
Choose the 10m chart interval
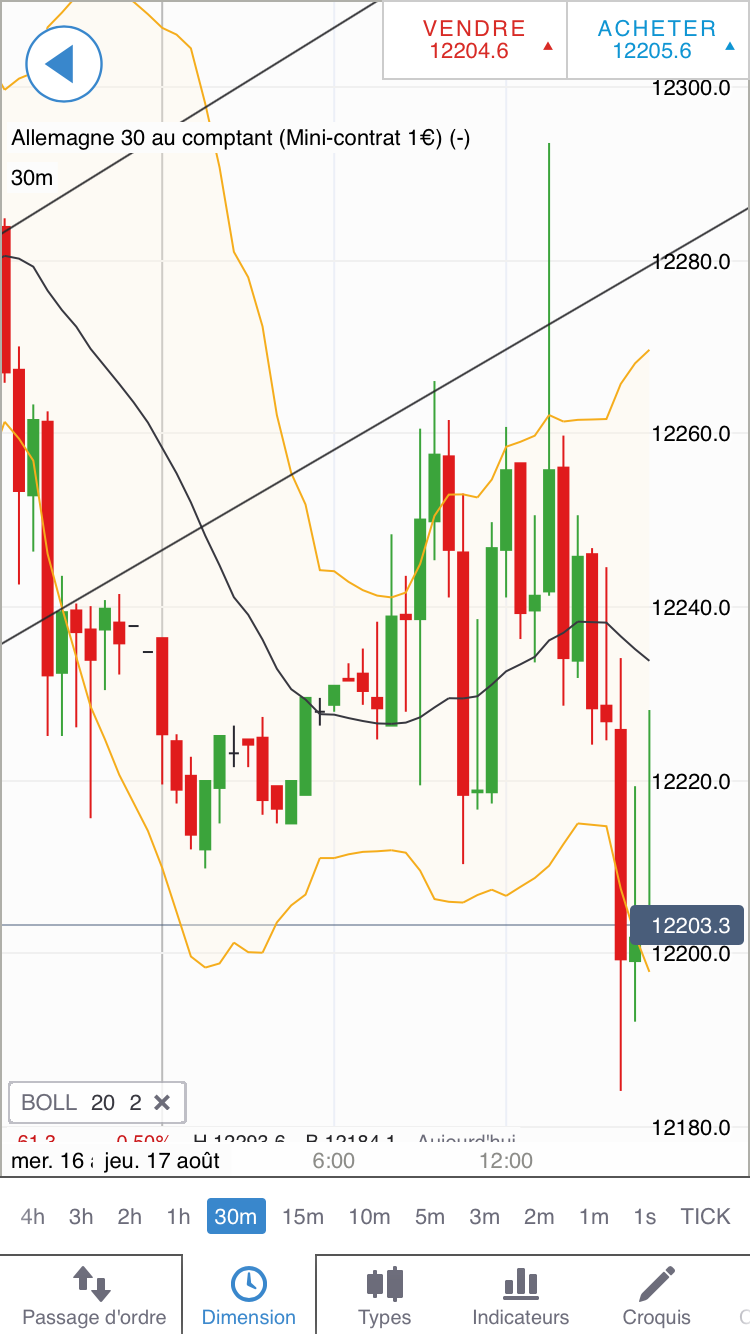pyautogui.click(x=369, y=1216)
